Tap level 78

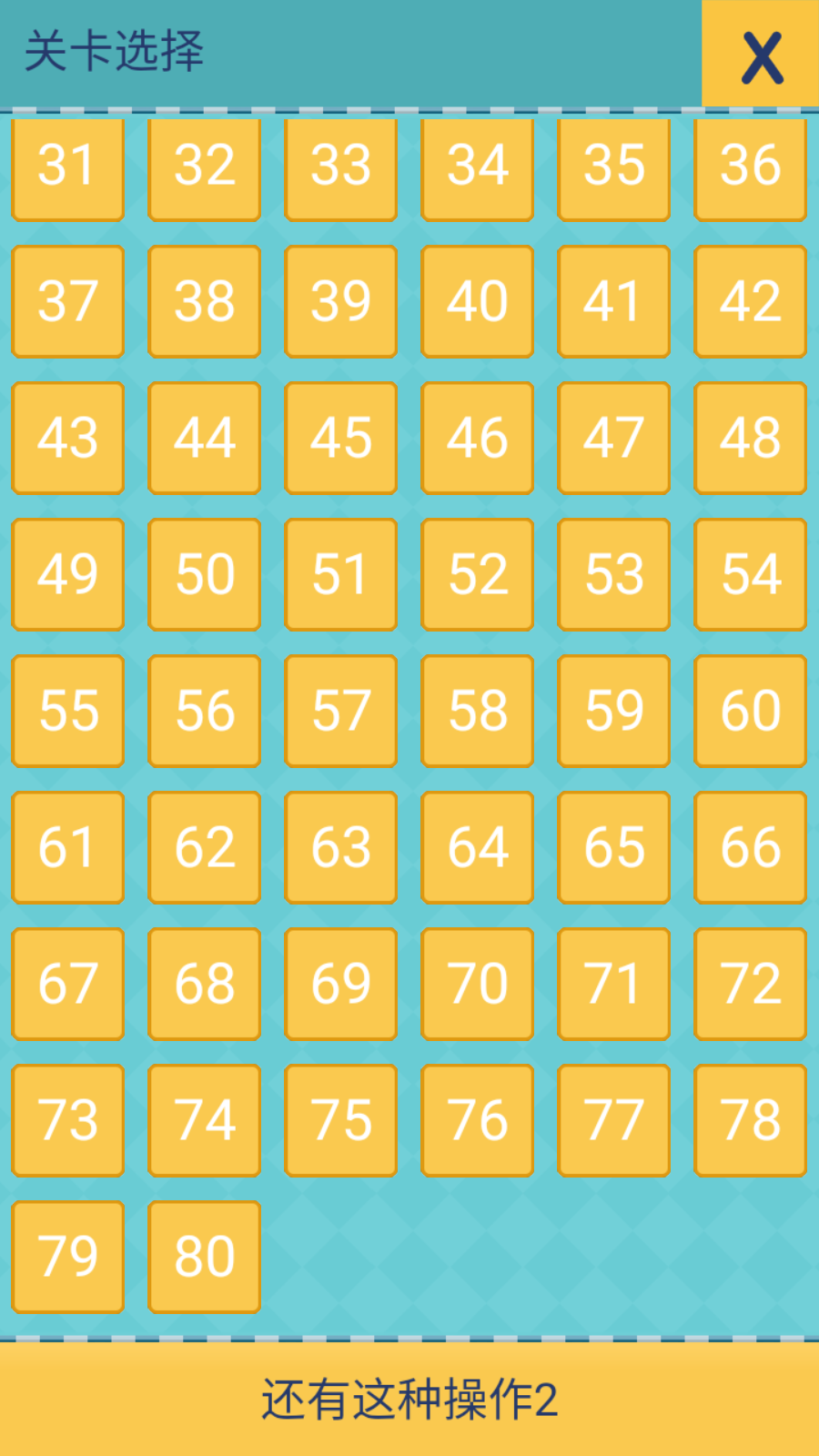click(x=751, y=1120)
